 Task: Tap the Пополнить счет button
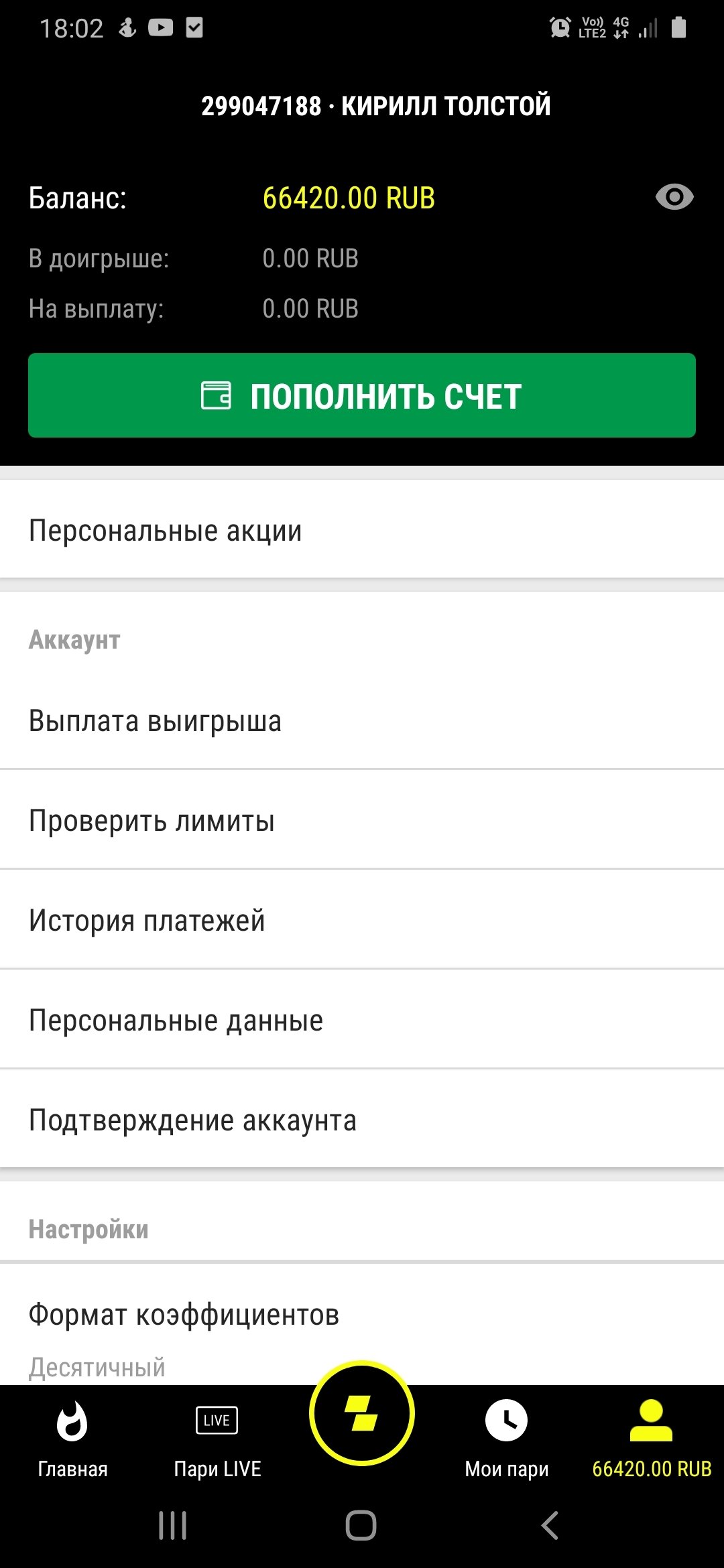coord(362,395)
